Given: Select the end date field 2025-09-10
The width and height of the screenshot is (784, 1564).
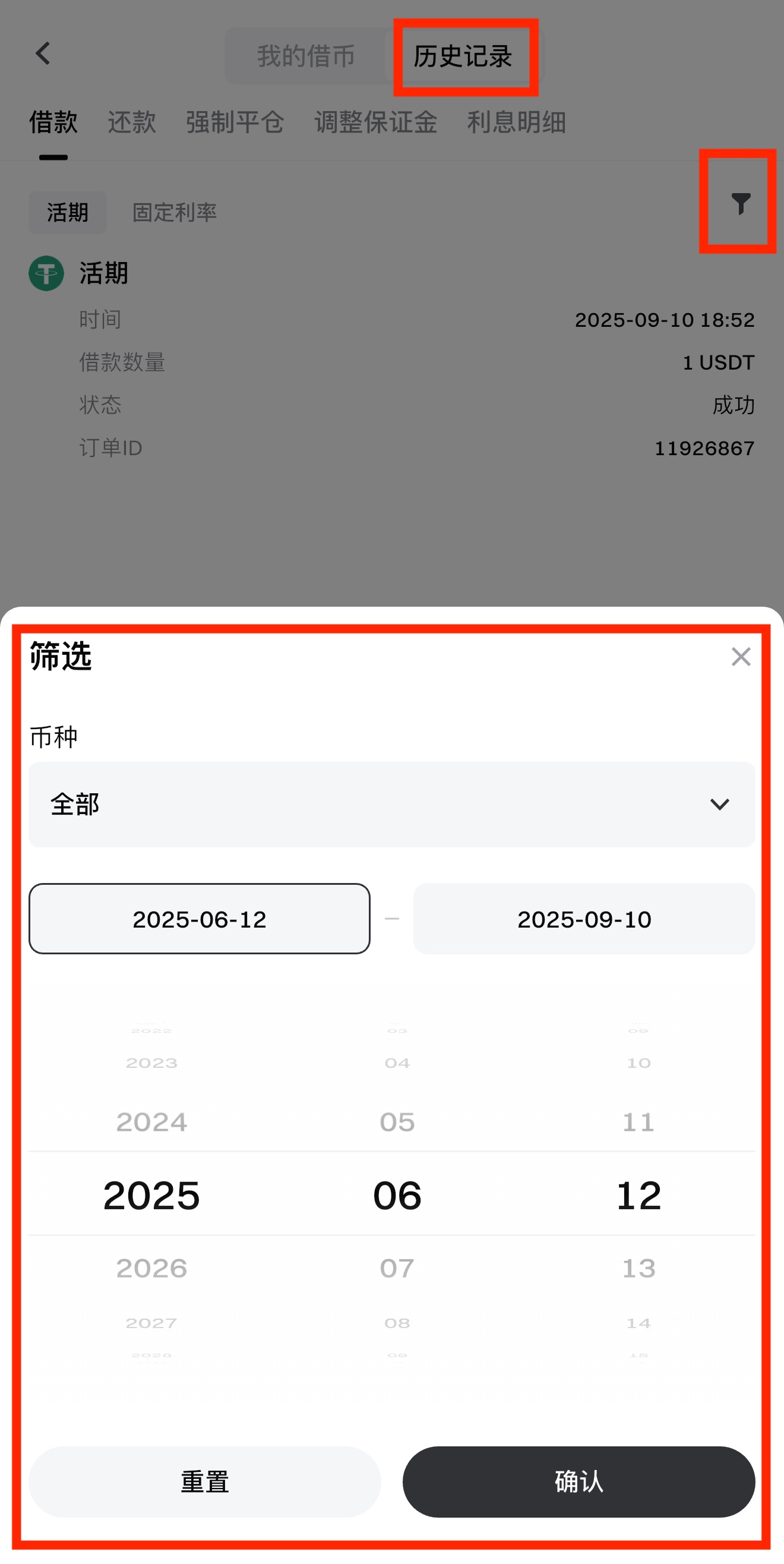Looking at the screenshot, I should [x=584, y=919].
